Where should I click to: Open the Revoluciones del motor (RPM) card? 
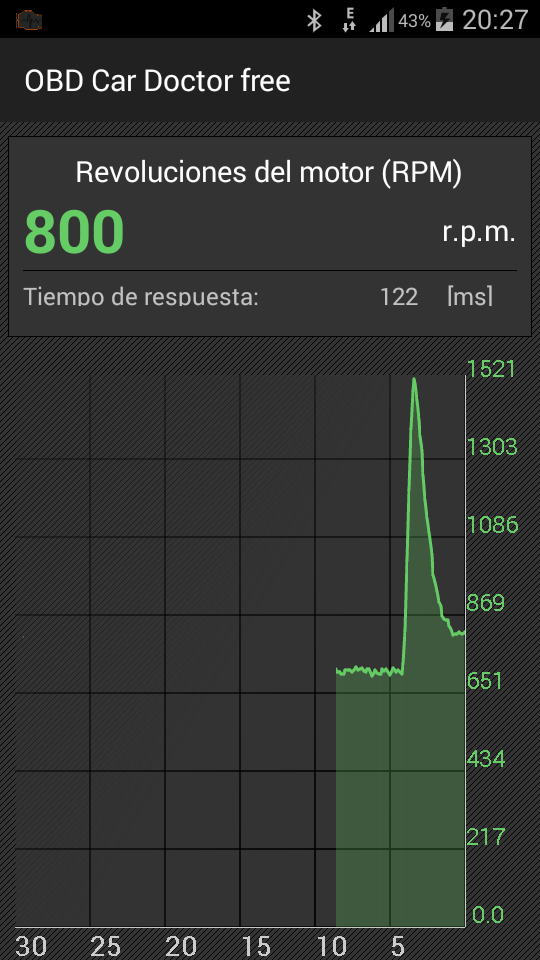(269, 236)
